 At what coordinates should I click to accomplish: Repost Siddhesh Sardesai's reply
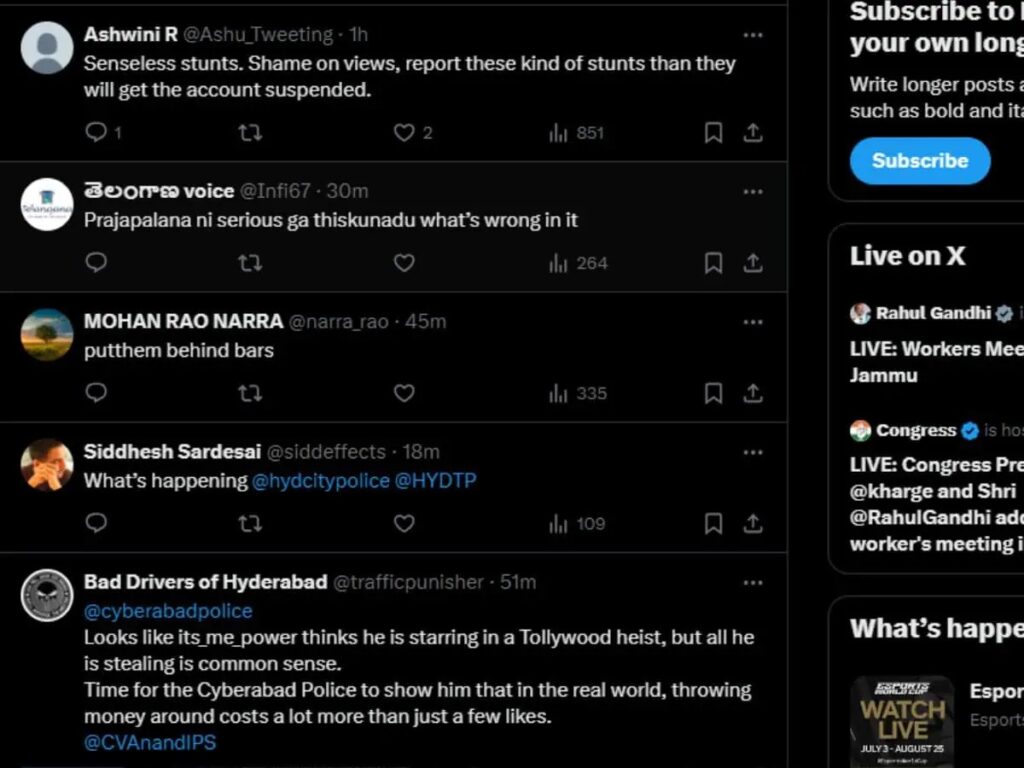pyautogui.click(x=250, y=523)
